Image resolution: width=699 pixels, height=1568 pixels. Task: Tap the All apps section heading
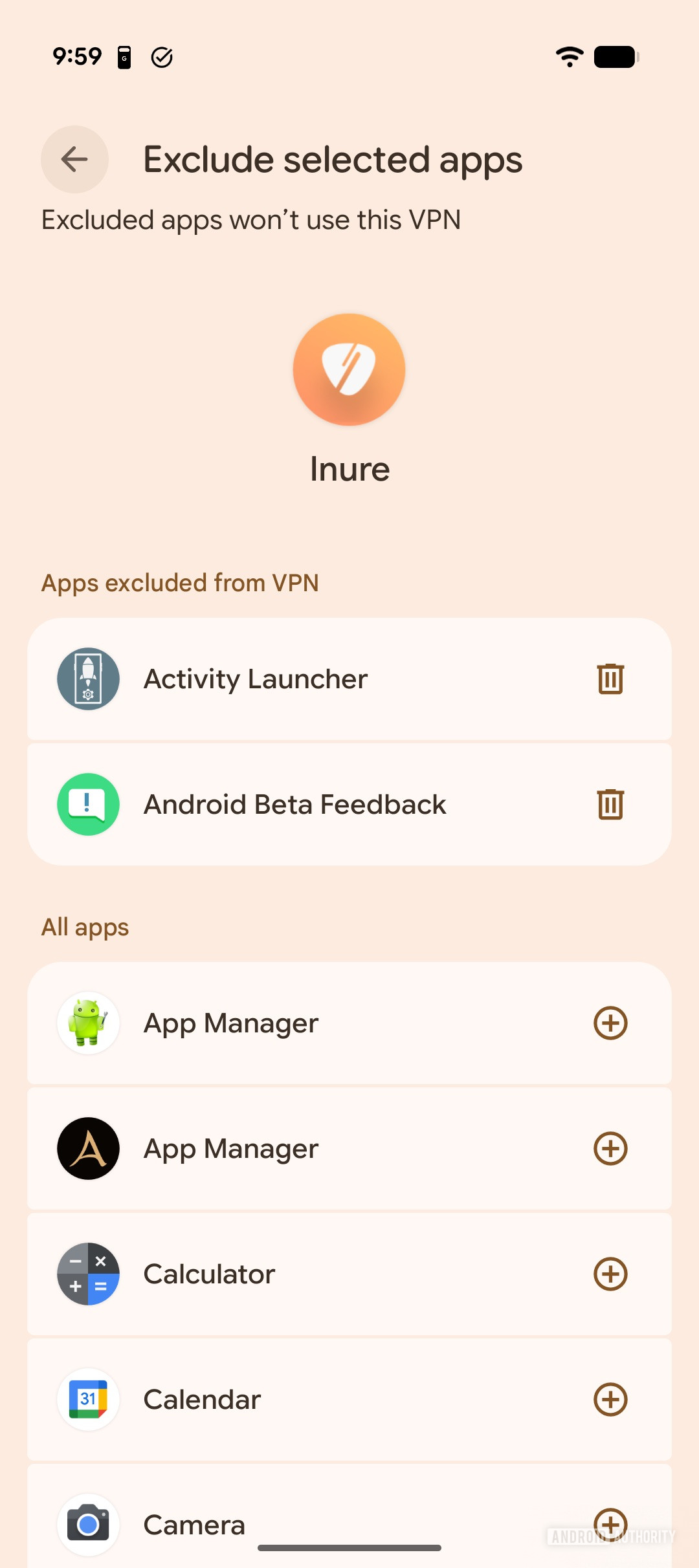point(84,927)
